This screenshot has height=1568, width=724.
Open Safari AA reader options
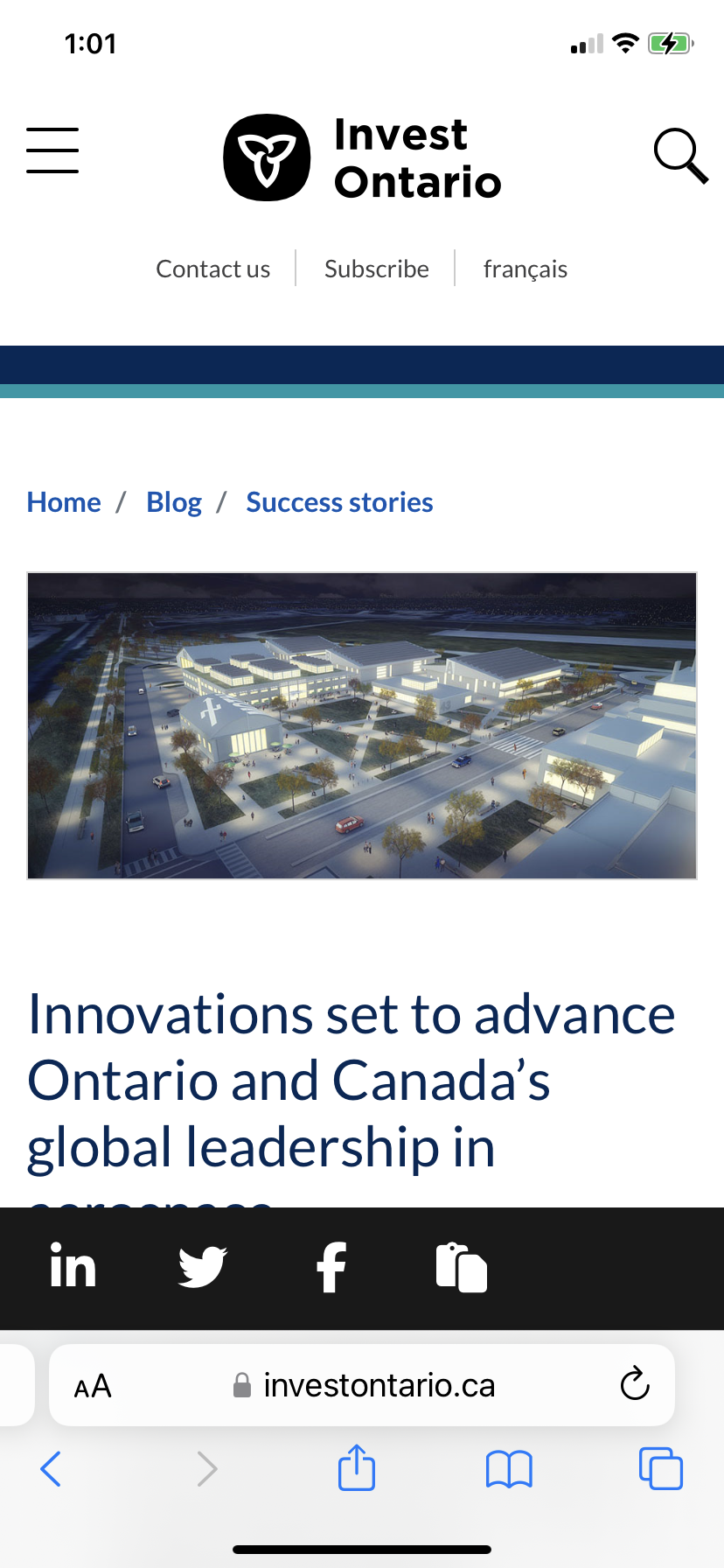pyautogui.click(x=93, y=1386)
